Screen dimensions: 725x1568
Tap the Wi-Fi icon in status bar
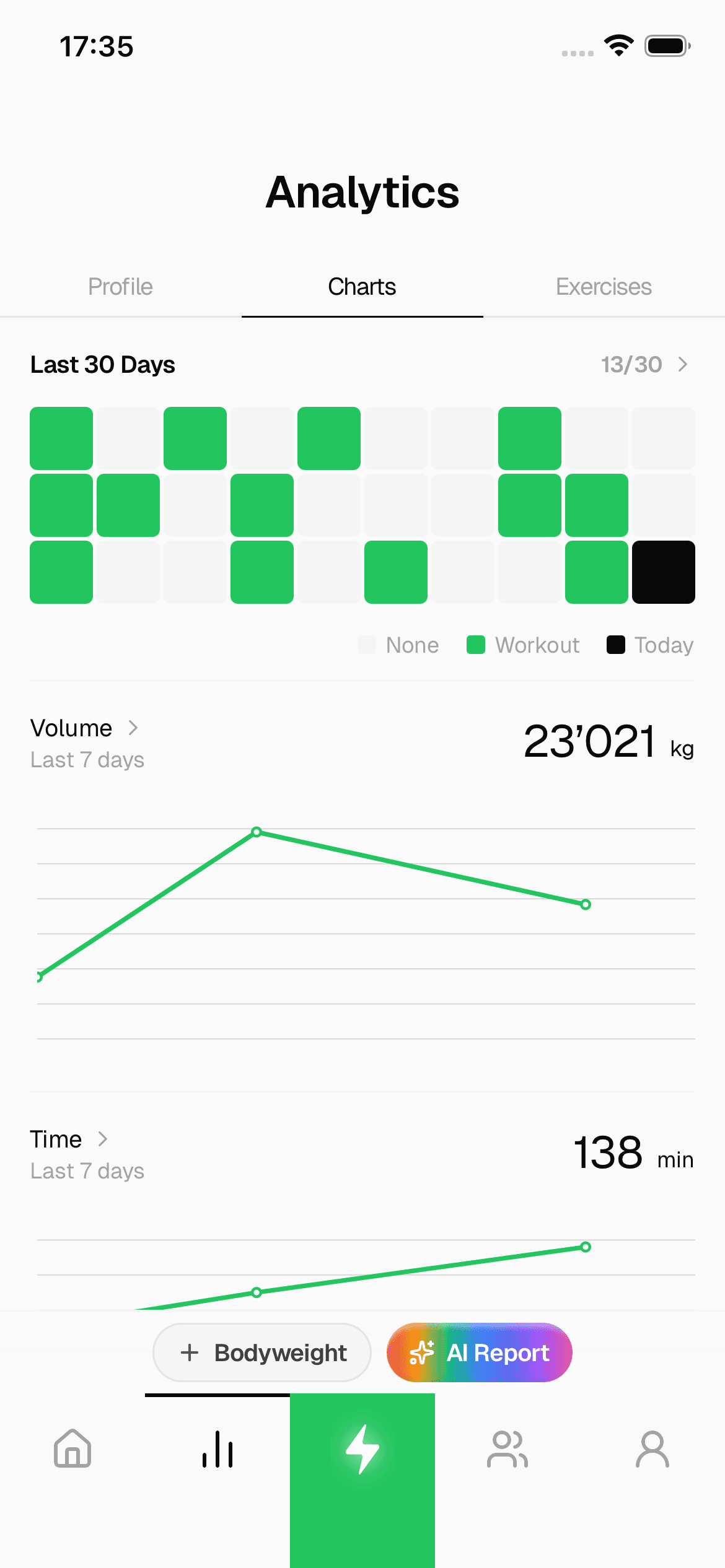(x=617, y=45)
